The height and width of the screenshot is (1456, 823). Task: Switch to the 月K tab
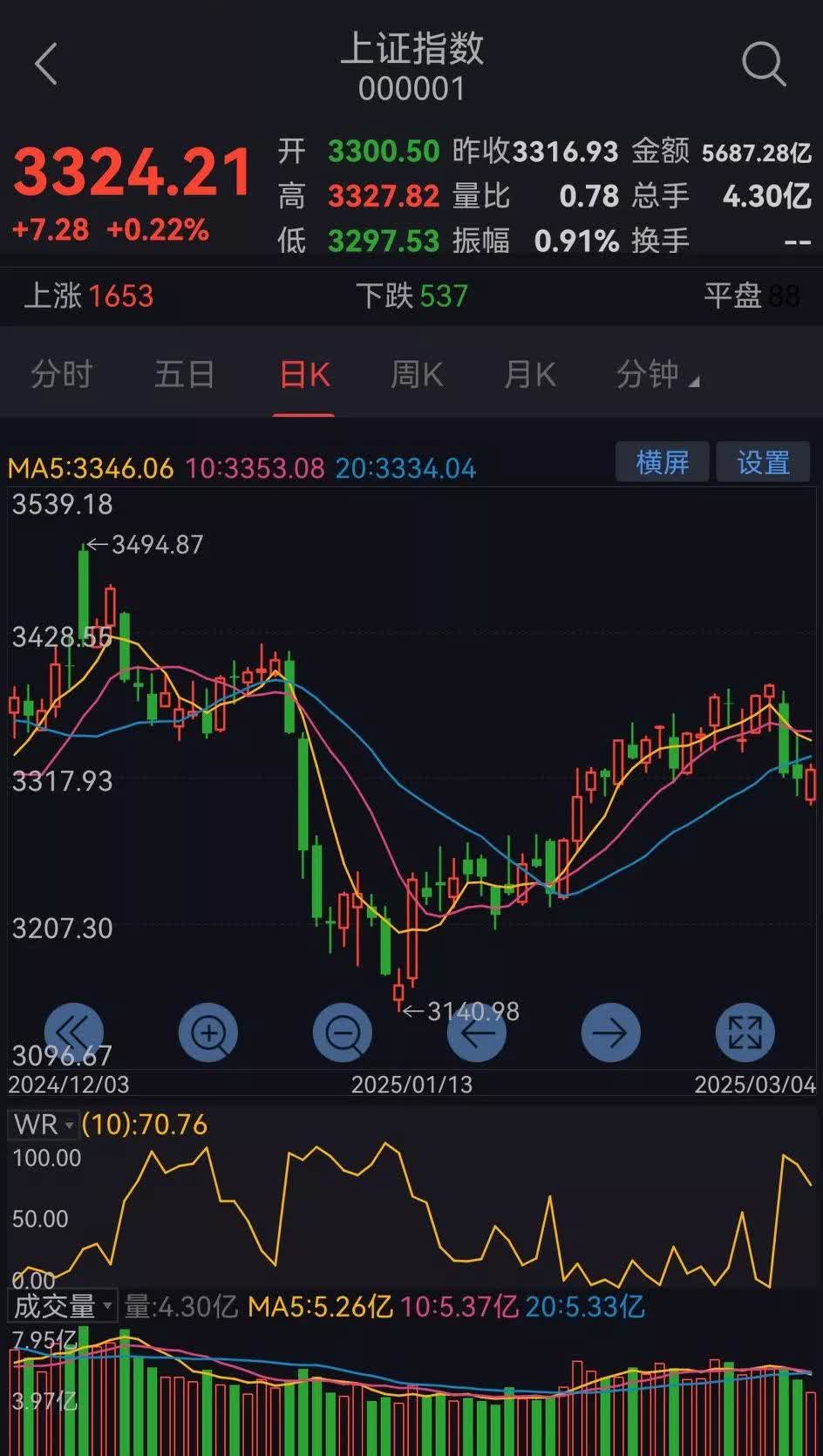pyautogui.click(x=530, y=375)
